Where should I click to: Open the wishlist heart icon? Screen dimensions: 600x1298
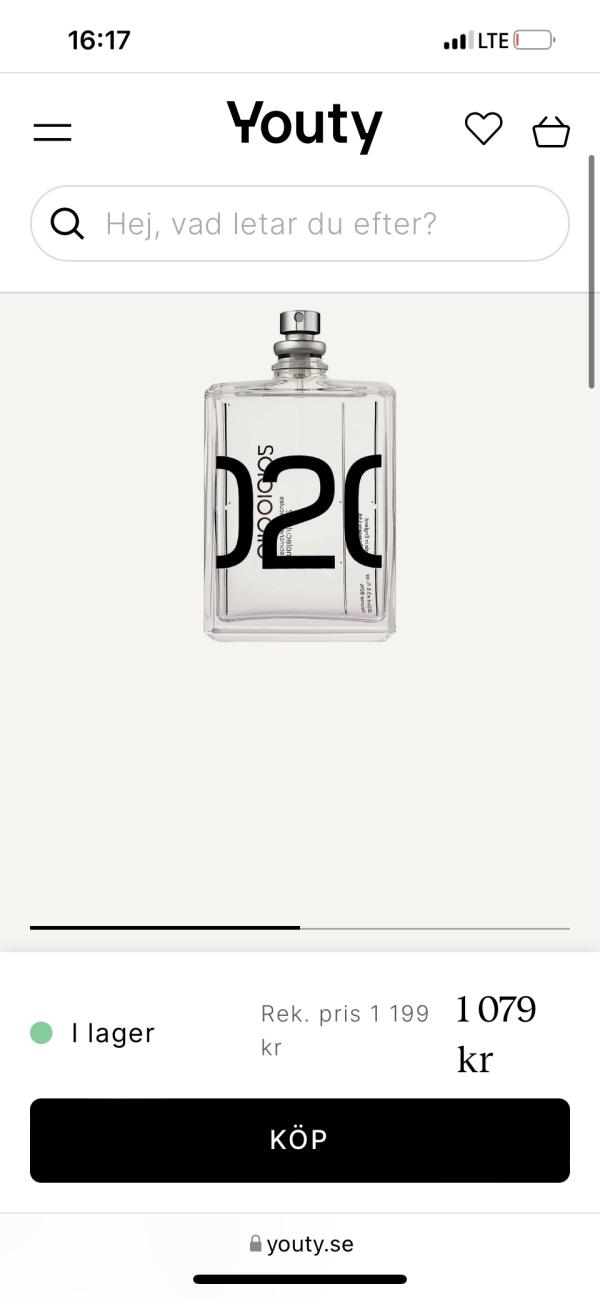tap(484, 129)
